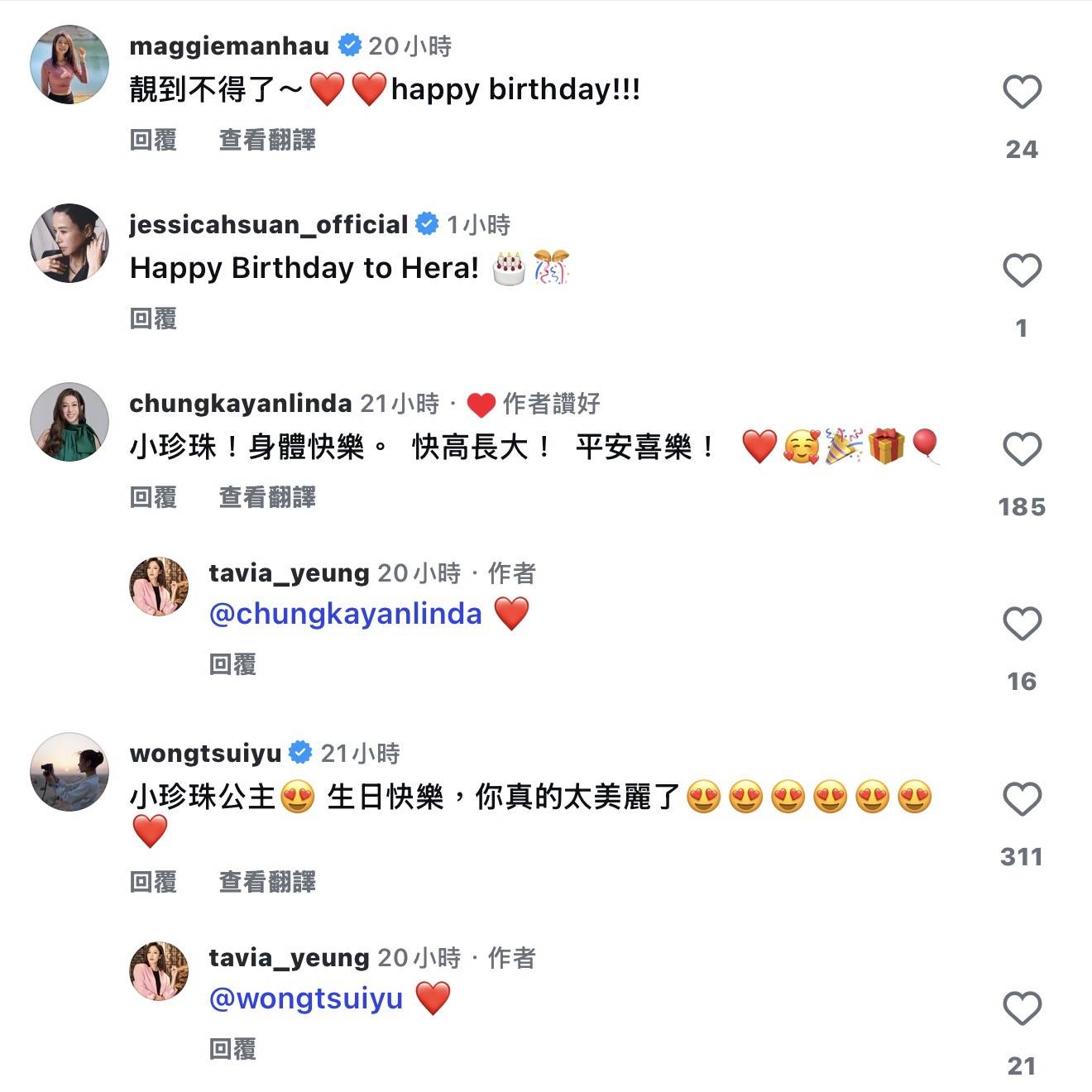Like tavia_yeung's reply to wongtsuiyu
1092x1092 pixels.
click(1022, 1008)
